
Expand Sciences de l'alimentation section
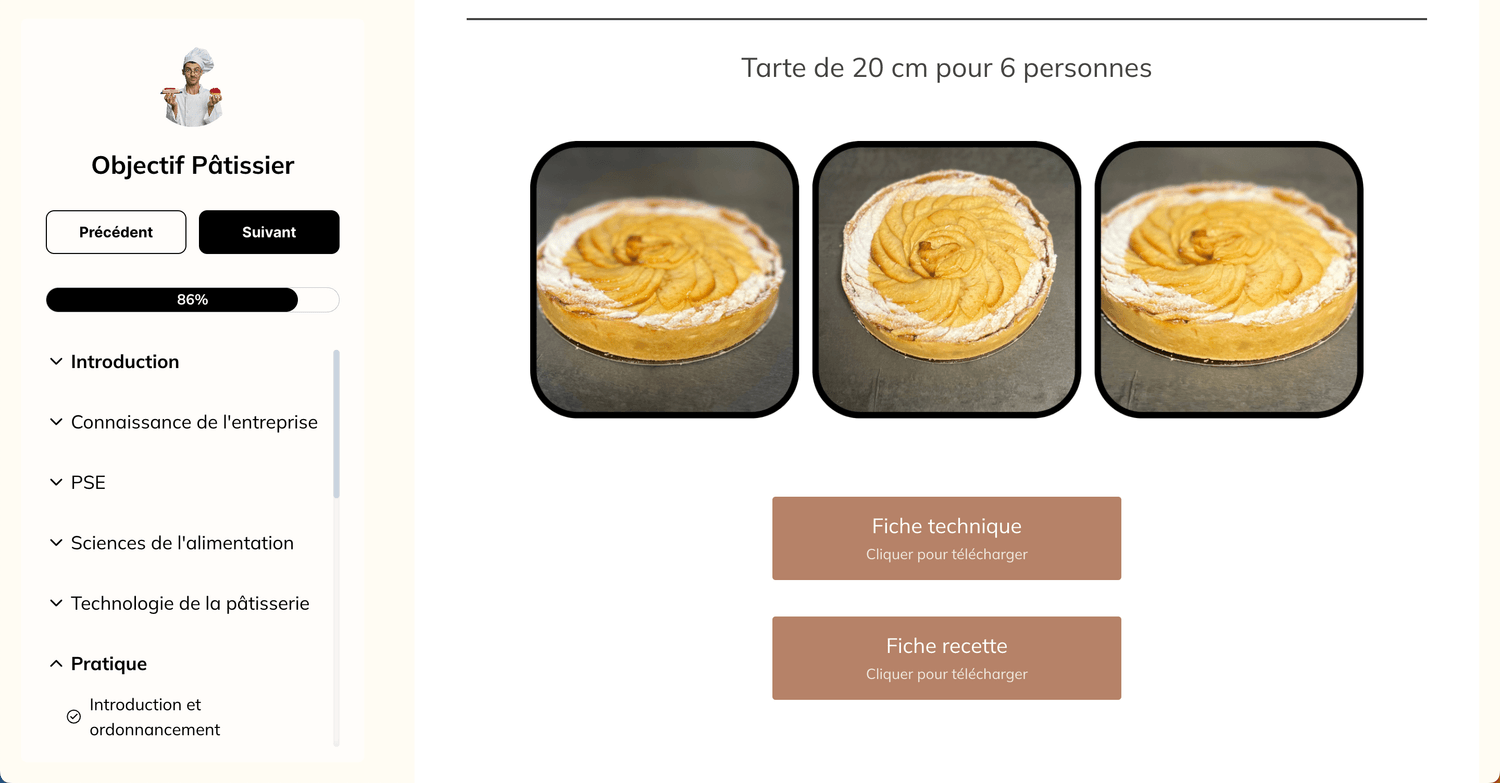pos(181,543)
